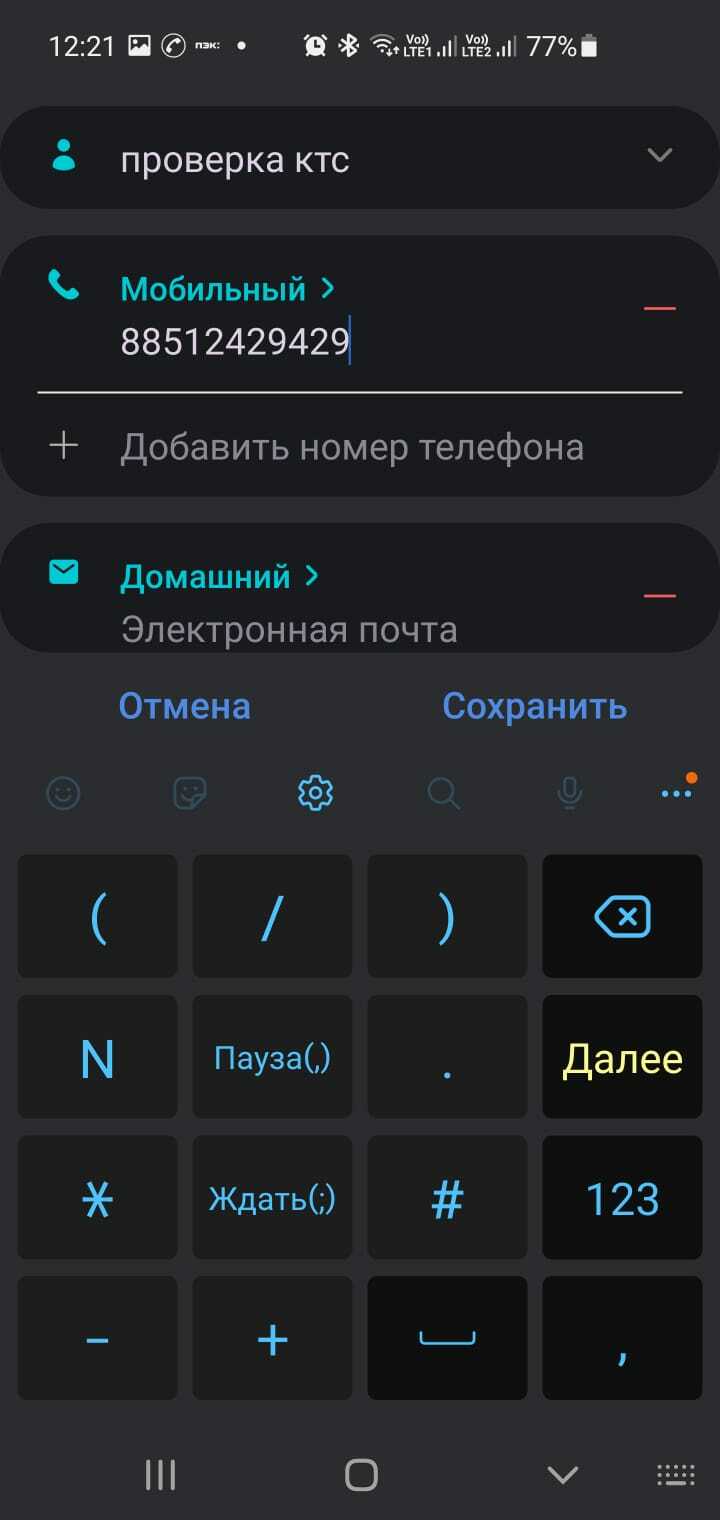Open keyboard's more options dots
720x1520 pixels.
[676, 793]
